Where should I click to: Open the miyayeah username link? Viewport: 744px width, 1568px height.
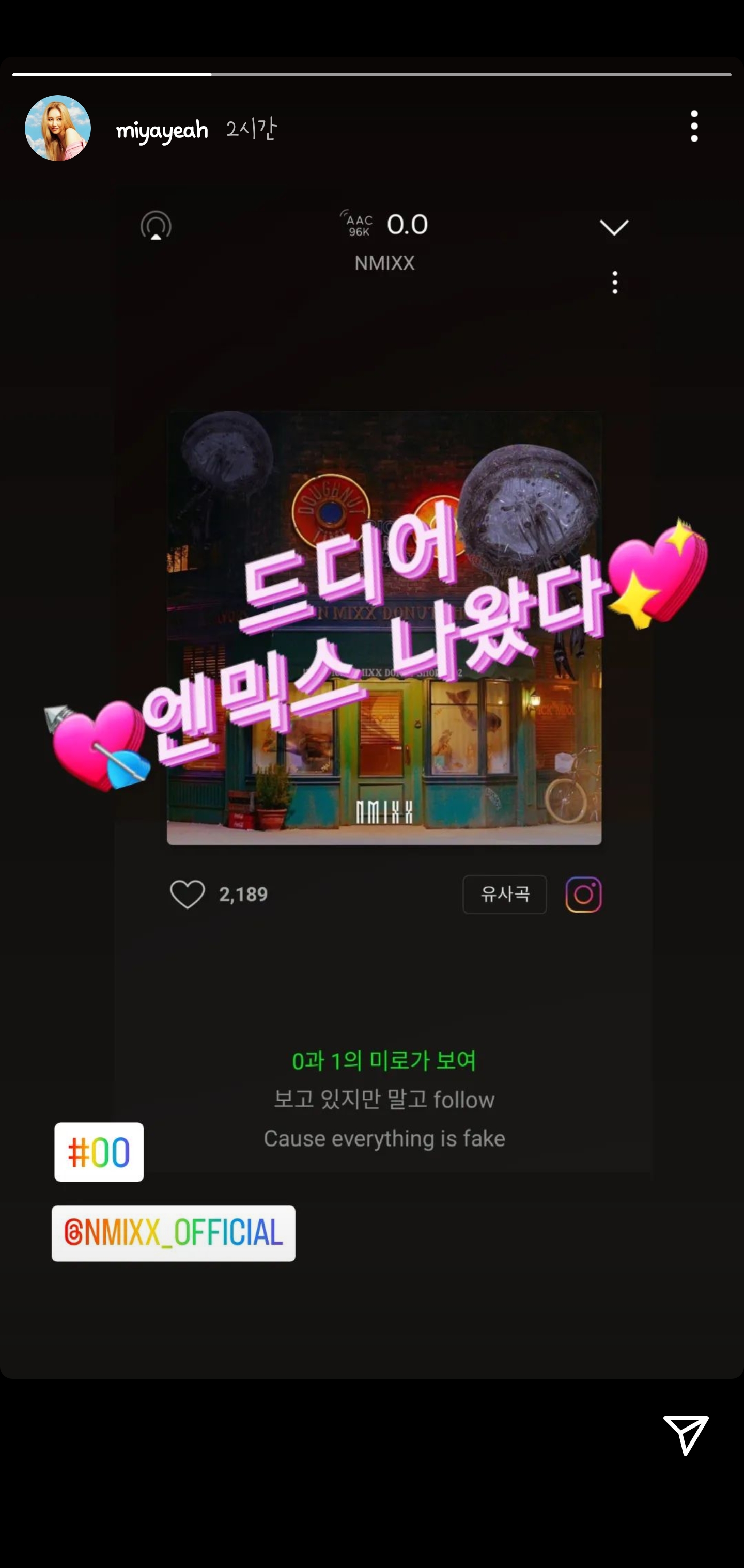coord(162,130)
